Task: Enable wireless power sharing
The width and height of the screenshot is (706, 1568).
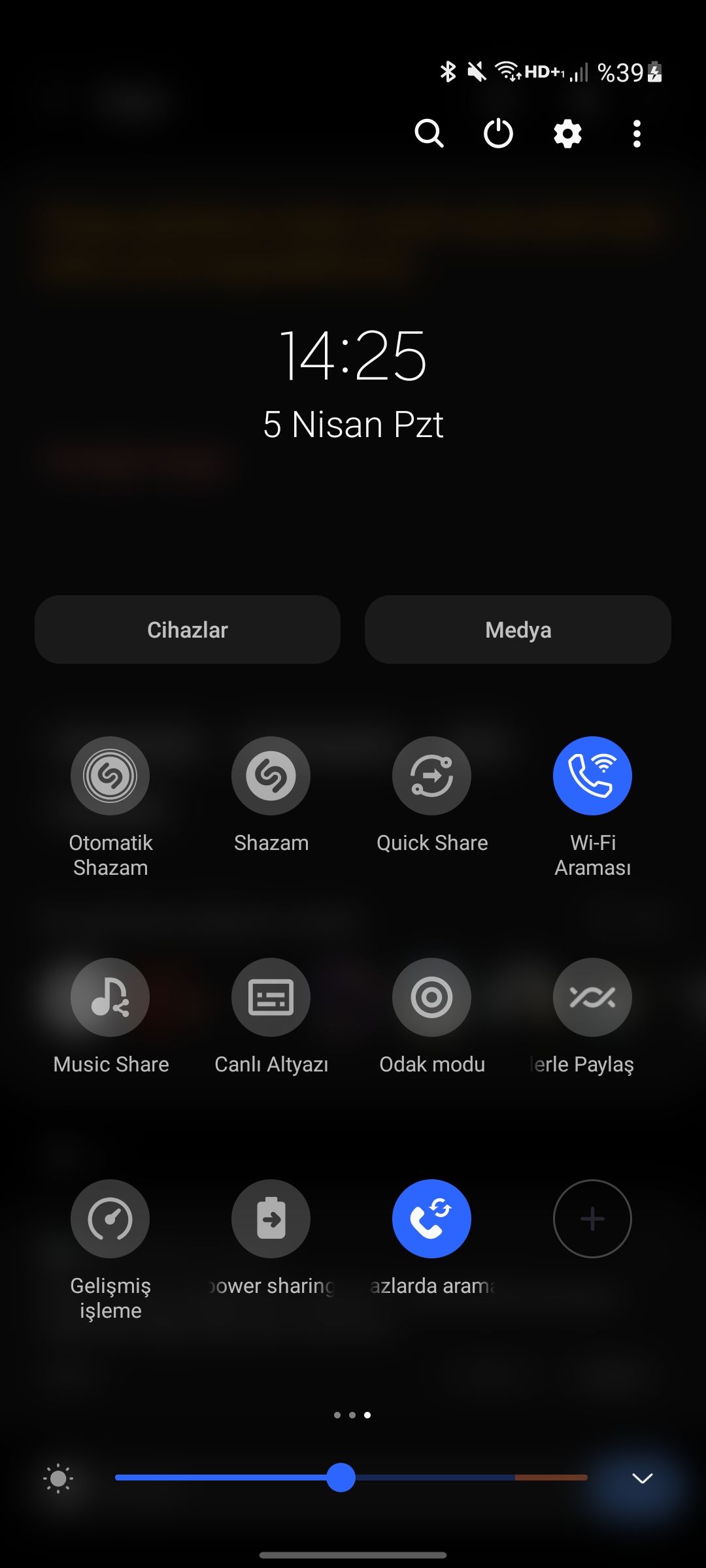Action: tap(271, 1218)
